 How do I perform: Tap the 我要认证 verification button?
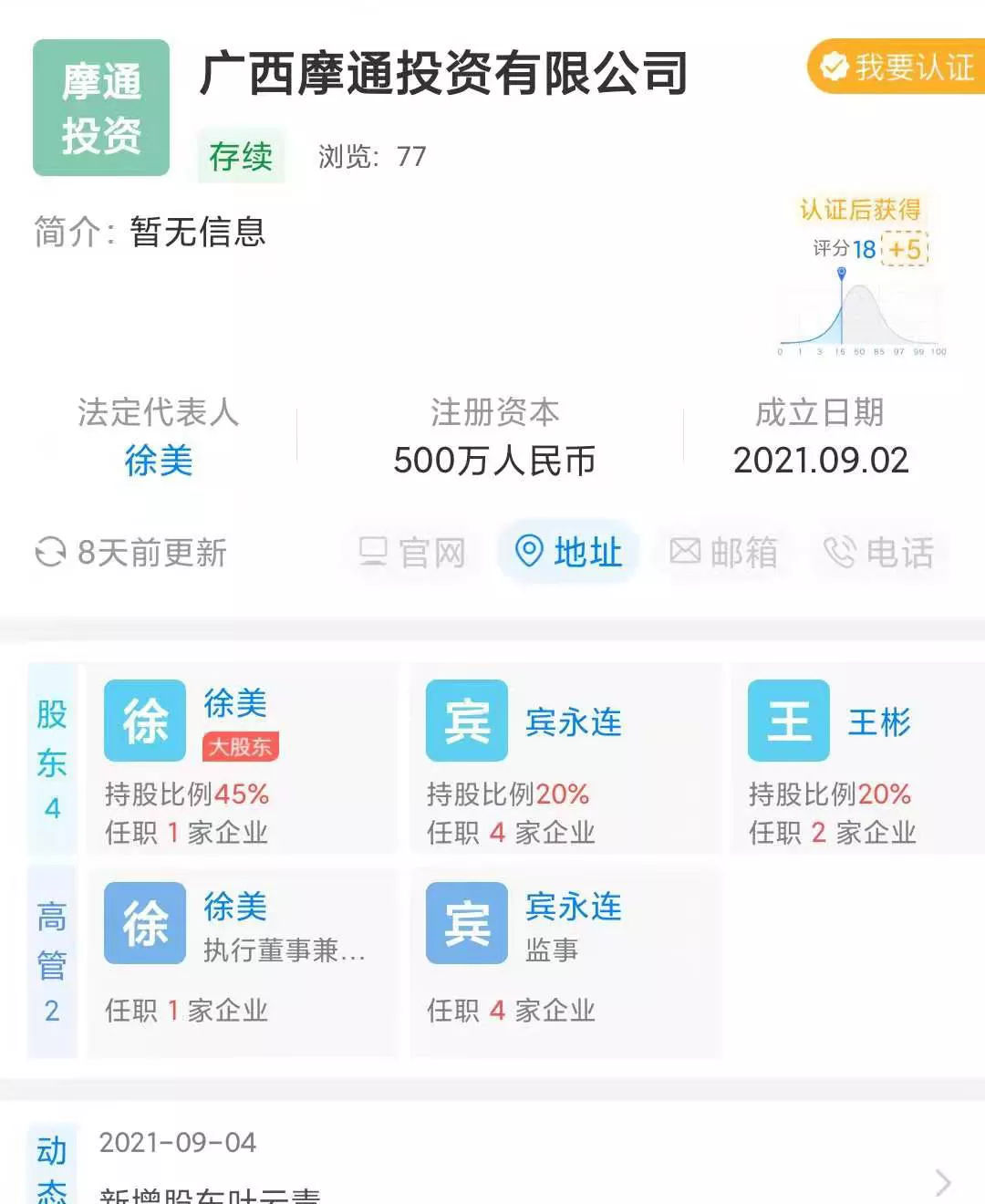(x=897, y=67)
